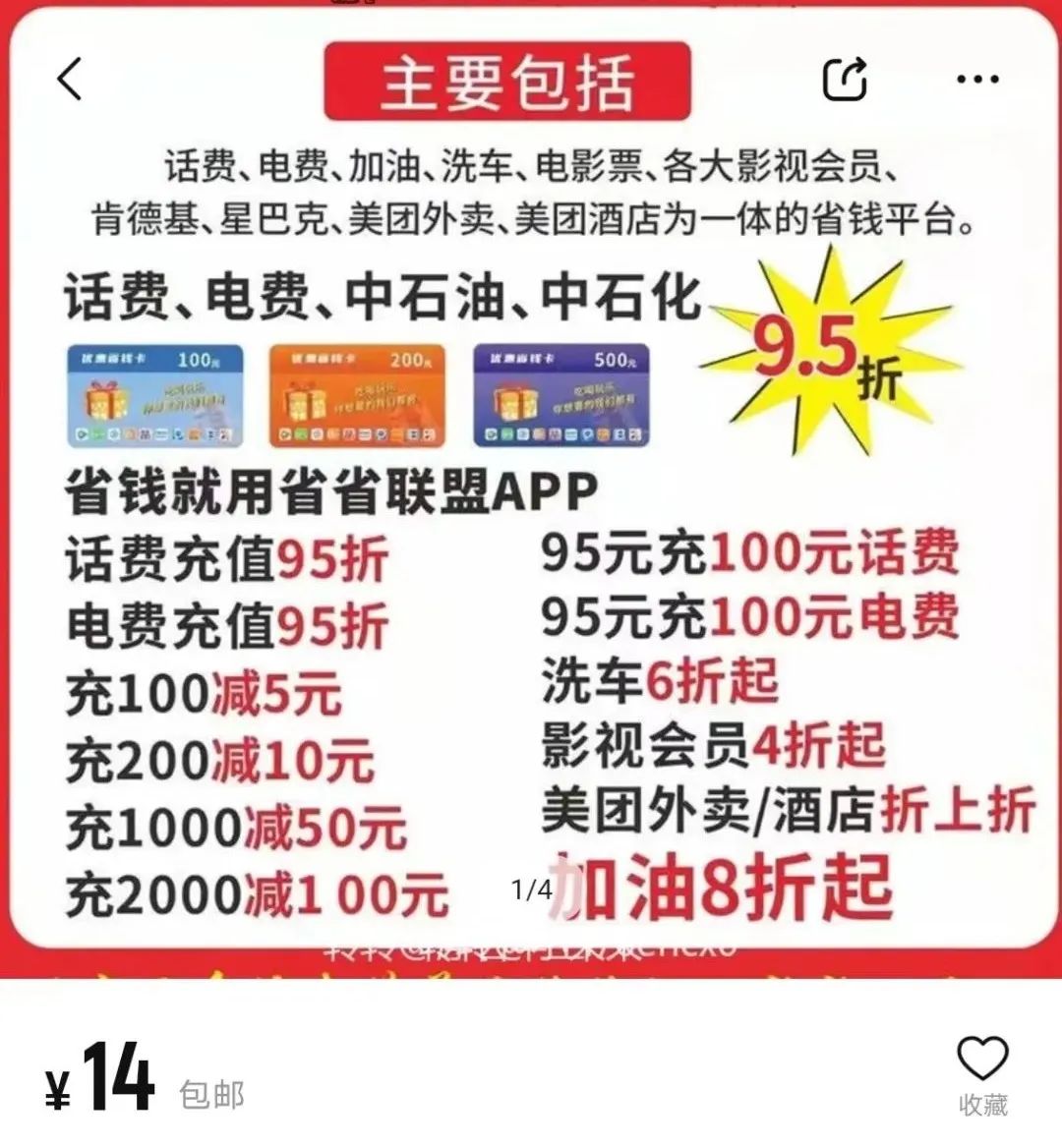The width and height of the screenshot is (1062, 1148).
Task: Add item to favorites with 收藏 heart
Action: (x=982, y=1073)
